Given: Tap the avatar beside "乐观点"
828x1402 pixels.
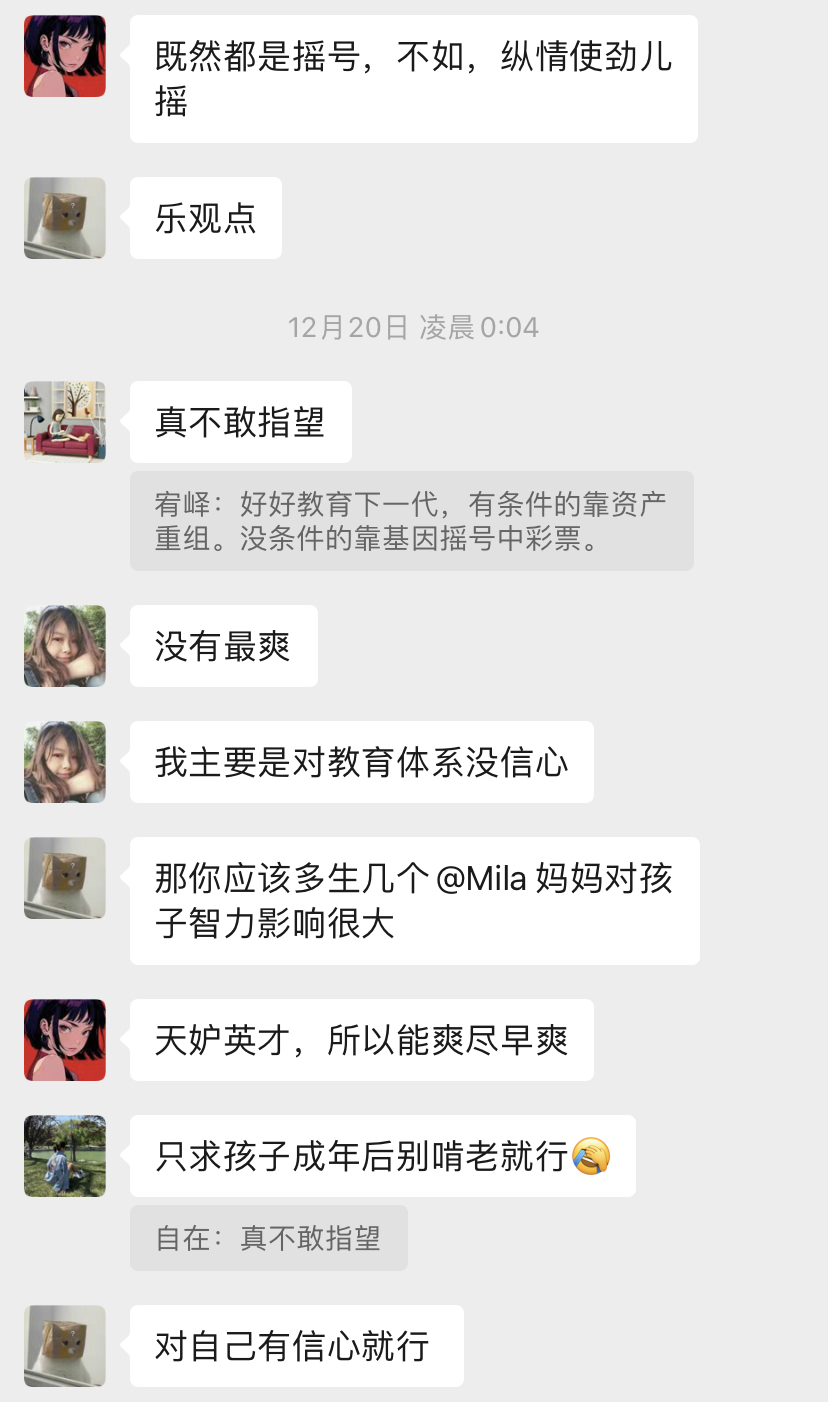Looking at the screenshot, I should point(65,218).
